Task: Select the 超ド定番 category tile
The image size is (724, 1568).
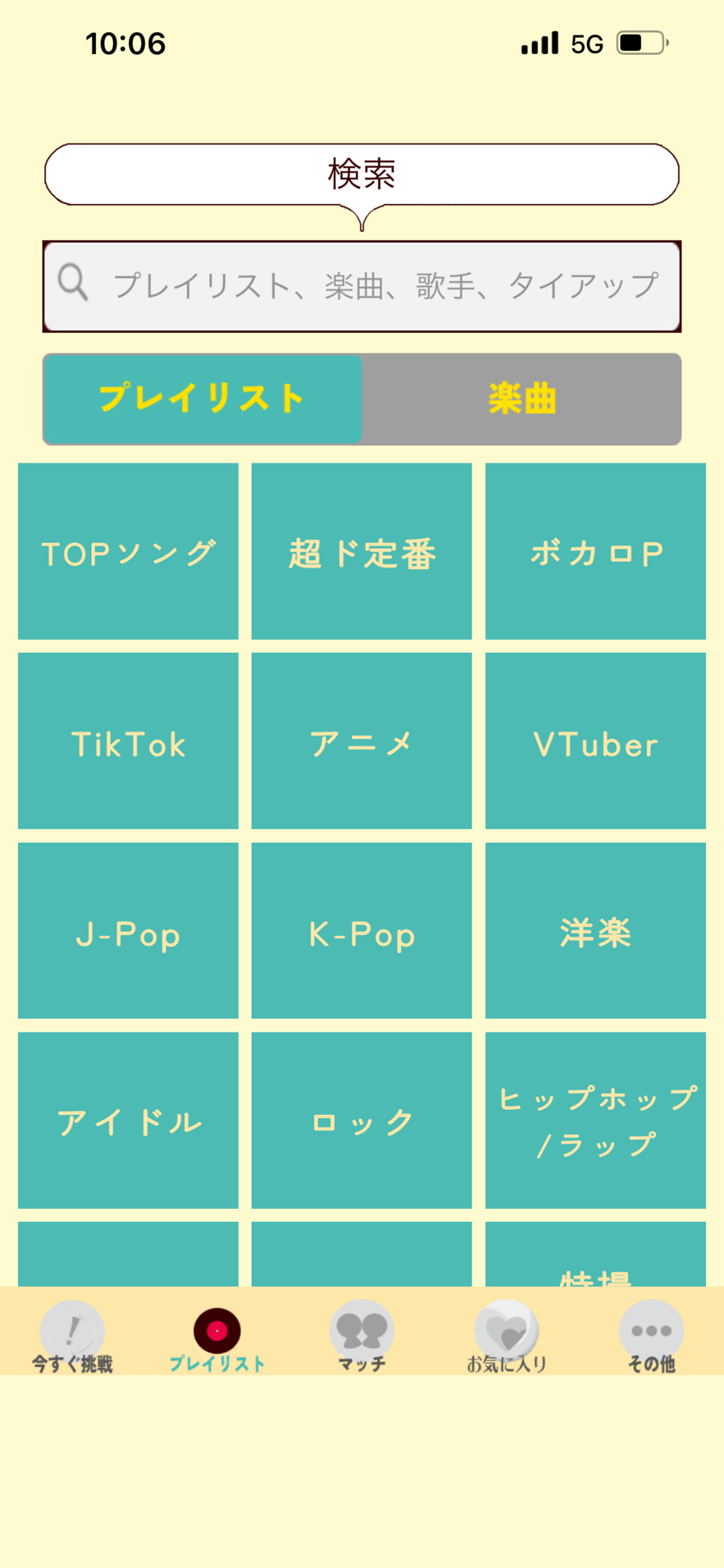Action: [361, 551]
